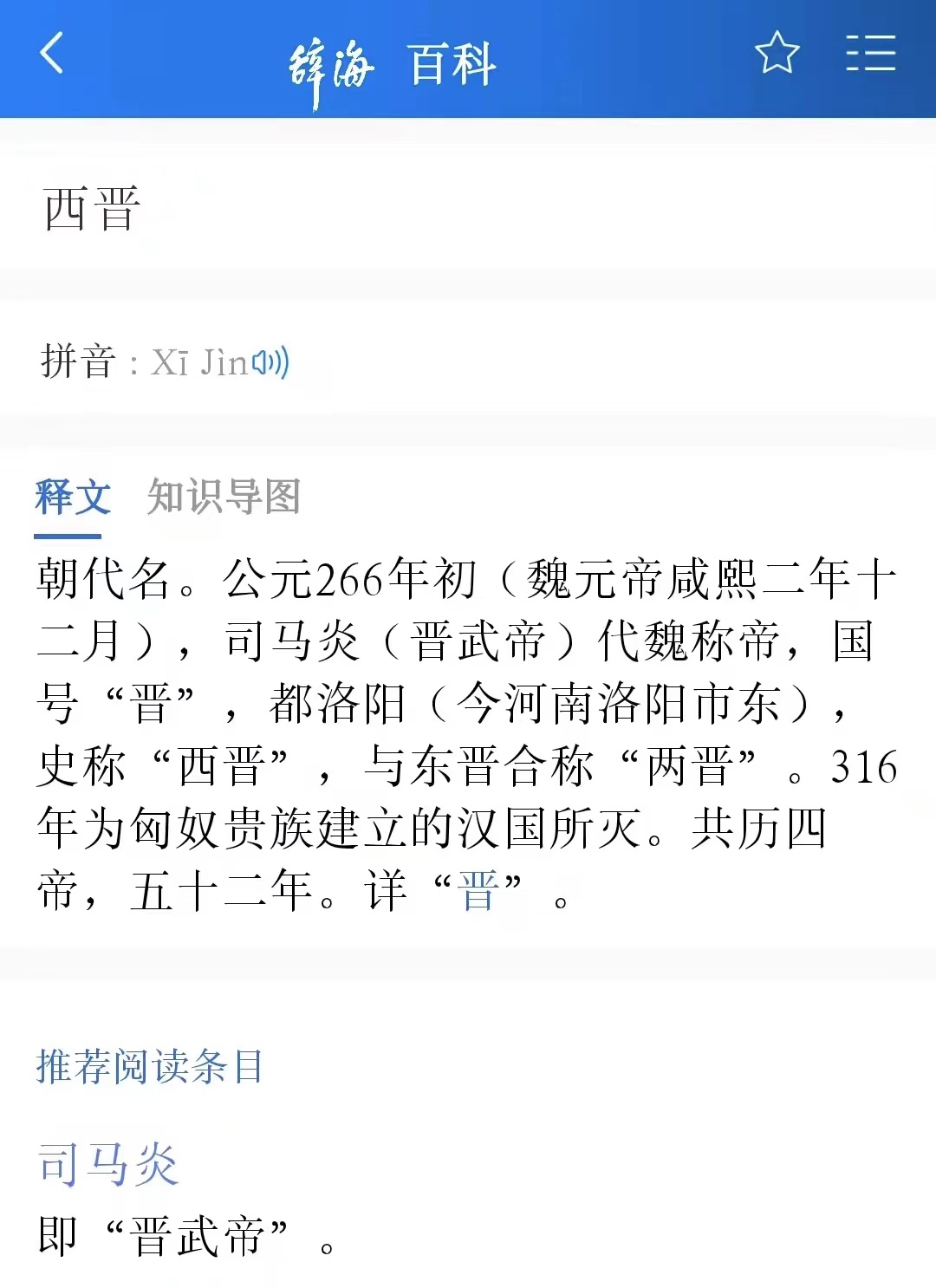The height and width of the screenshot is (1288, 936).
Task: Open the list menu icon
Action: pyautogui.click(x=870, y=53)
